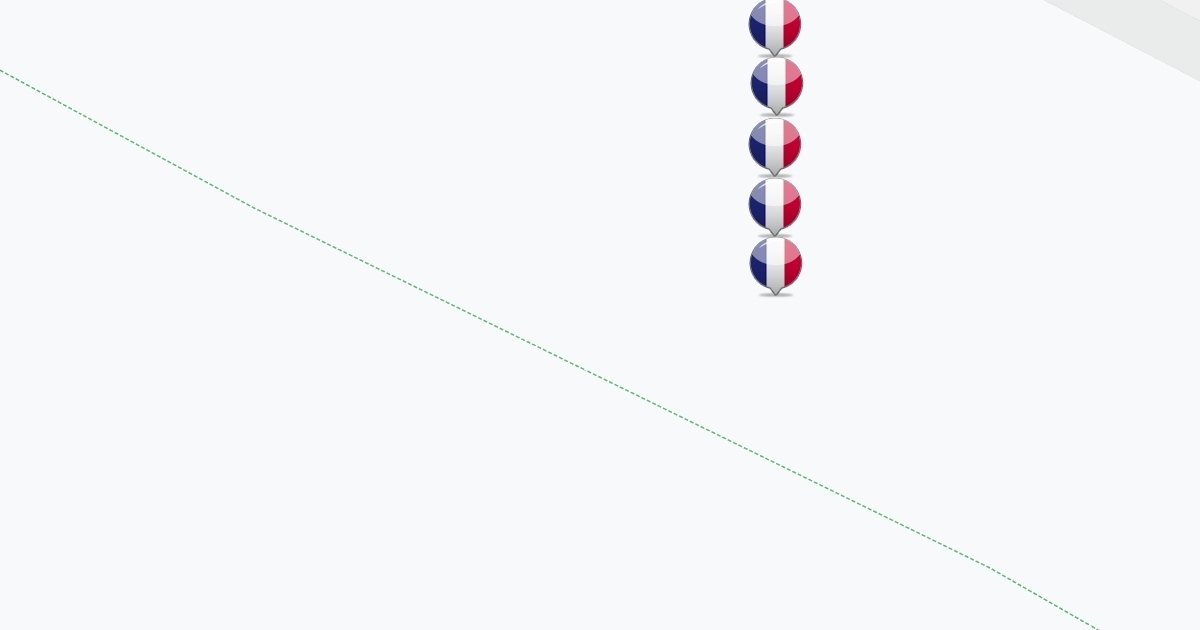Open the middle French flag marker
The image size is (1200, 630).
(x=775, y=145)
